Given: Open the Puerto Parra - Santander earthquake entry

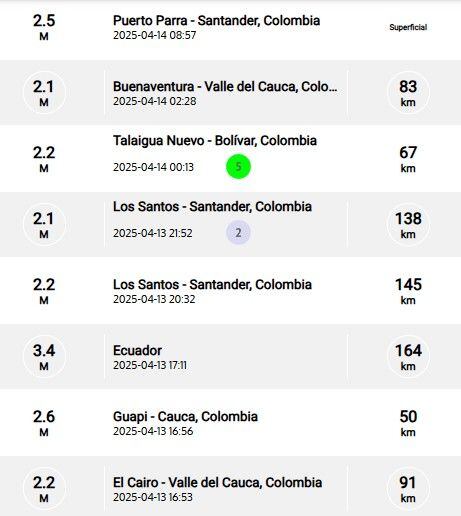Looking at the screenshot, I should (230, 27).
